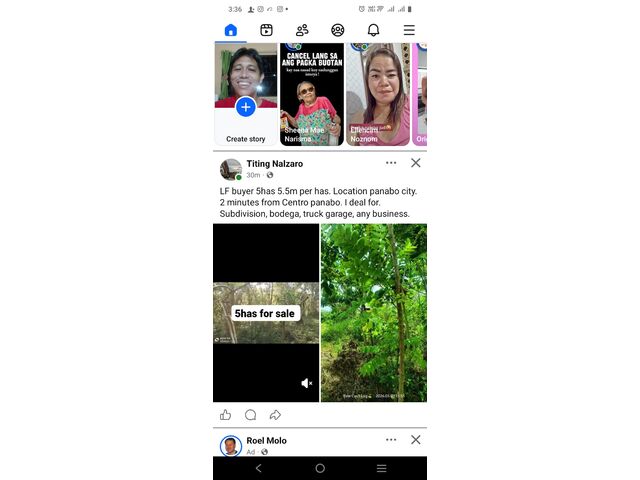Screen dimensions: 640x480
Task: Share Titing Nalzaro's post
Action: pos(275,415)
